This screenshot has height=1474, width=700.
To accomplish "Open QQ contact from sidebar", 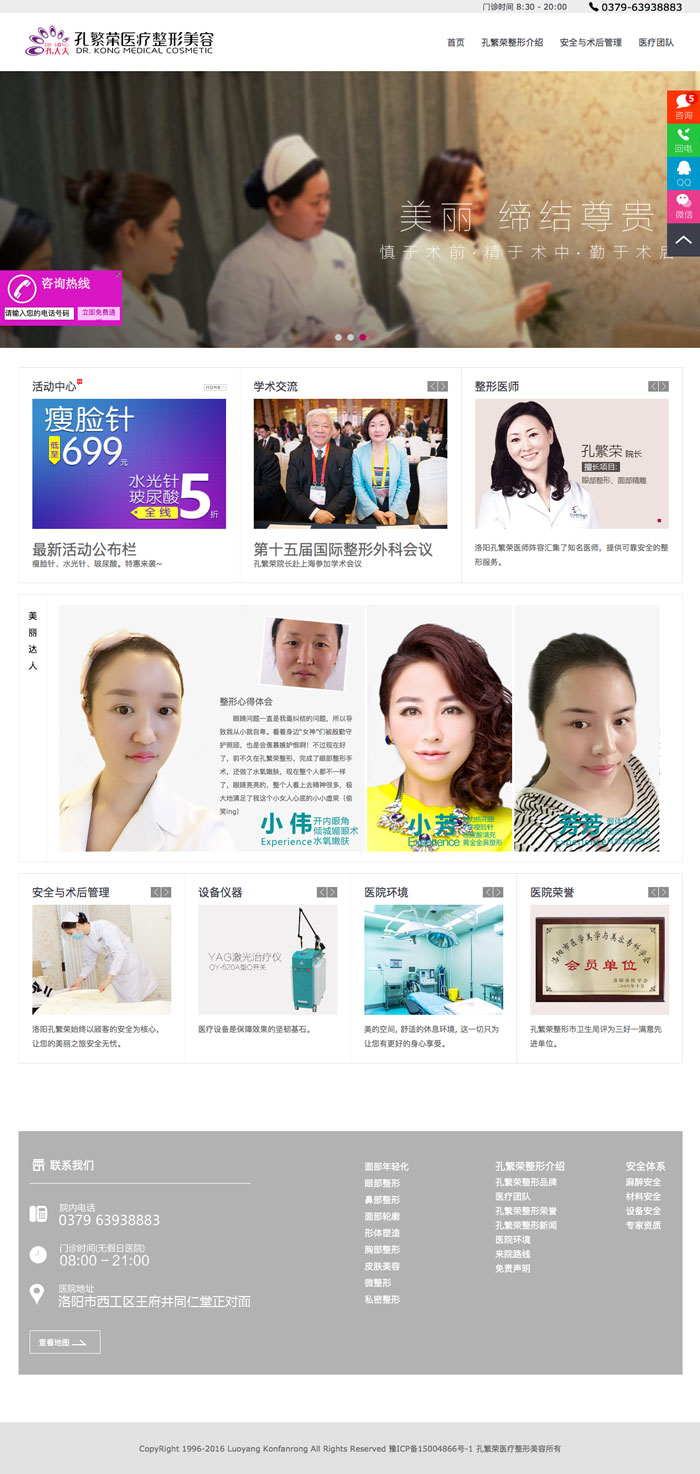I will pos(683,173).
